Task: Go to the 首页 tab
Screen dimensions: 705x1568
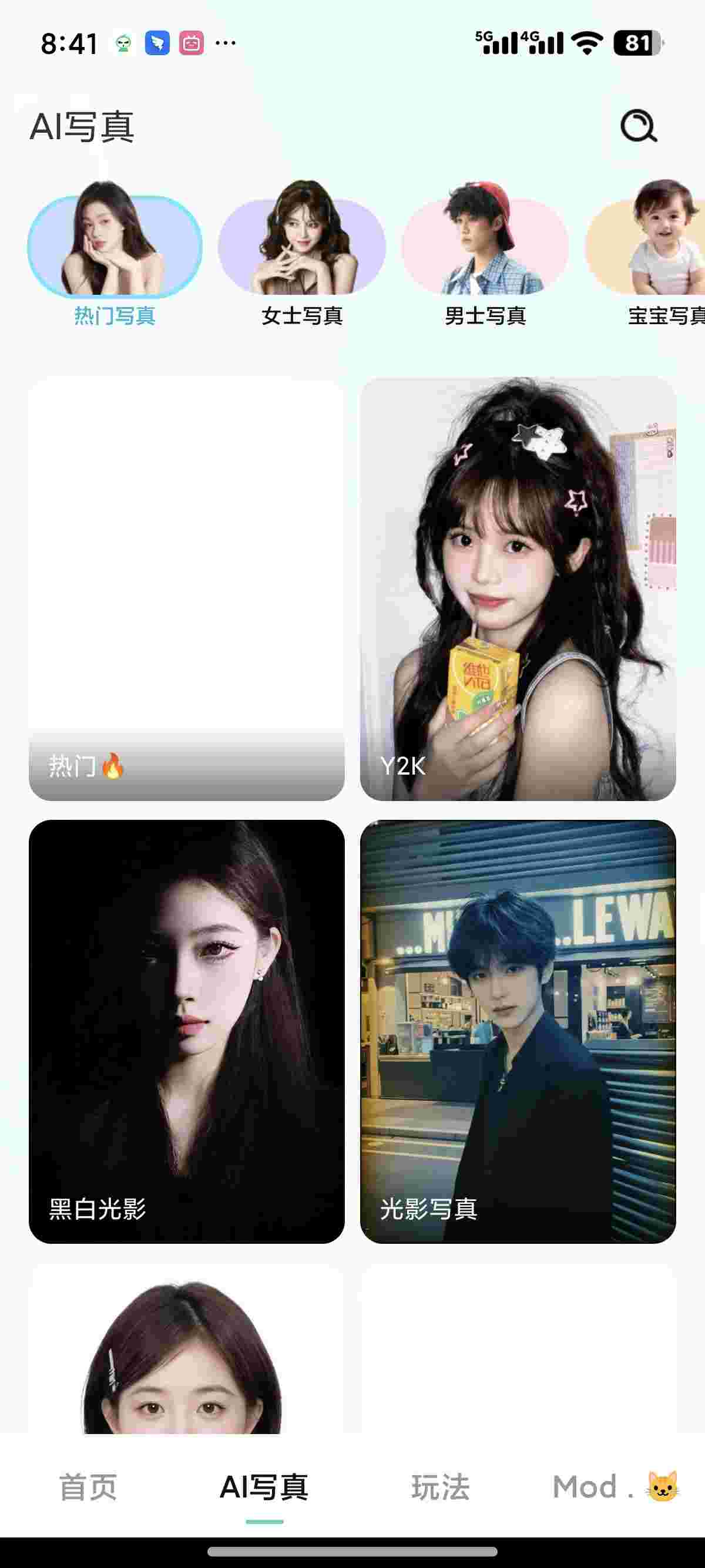Action: [x=88, y=1487]
